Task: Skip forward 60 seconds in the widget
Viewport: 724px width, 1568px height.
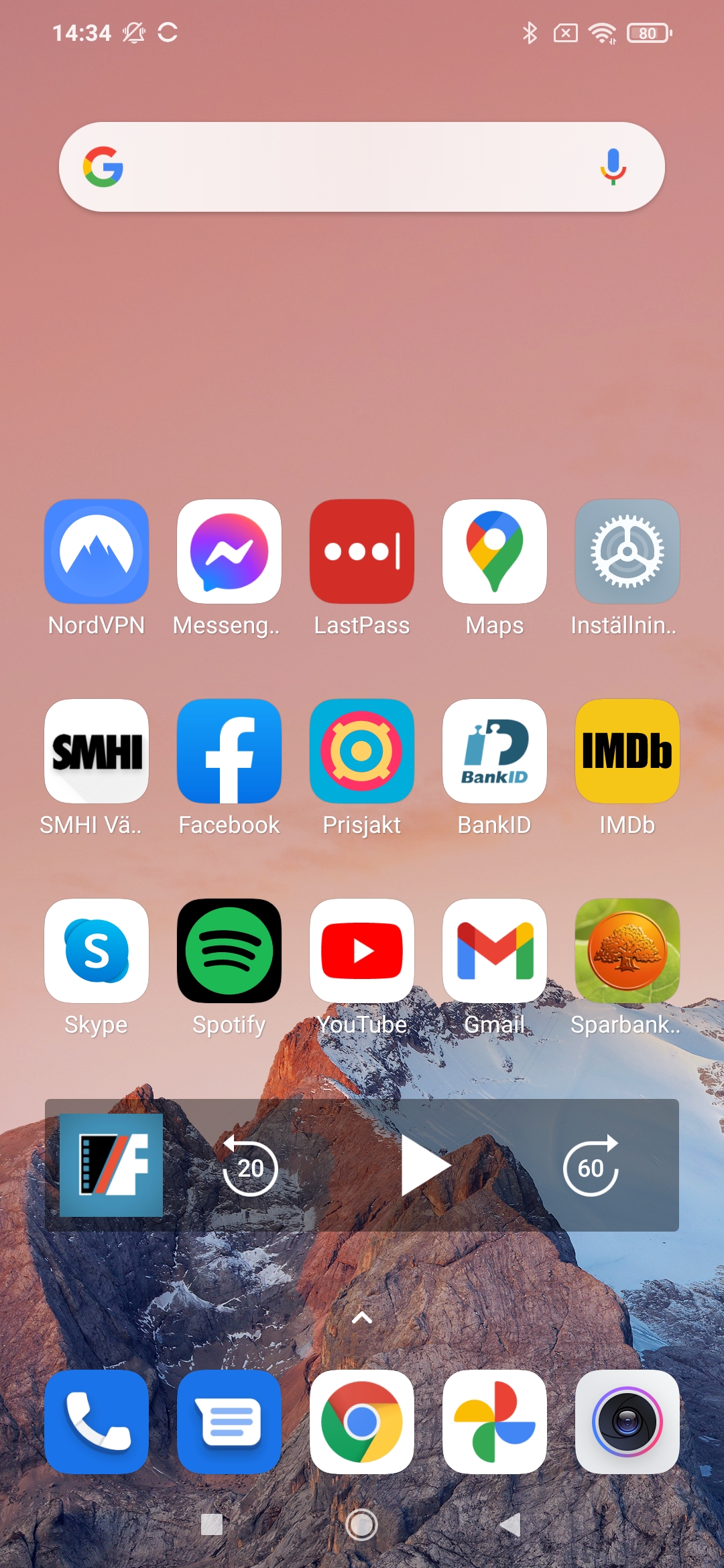Action: coord(591,1166)
